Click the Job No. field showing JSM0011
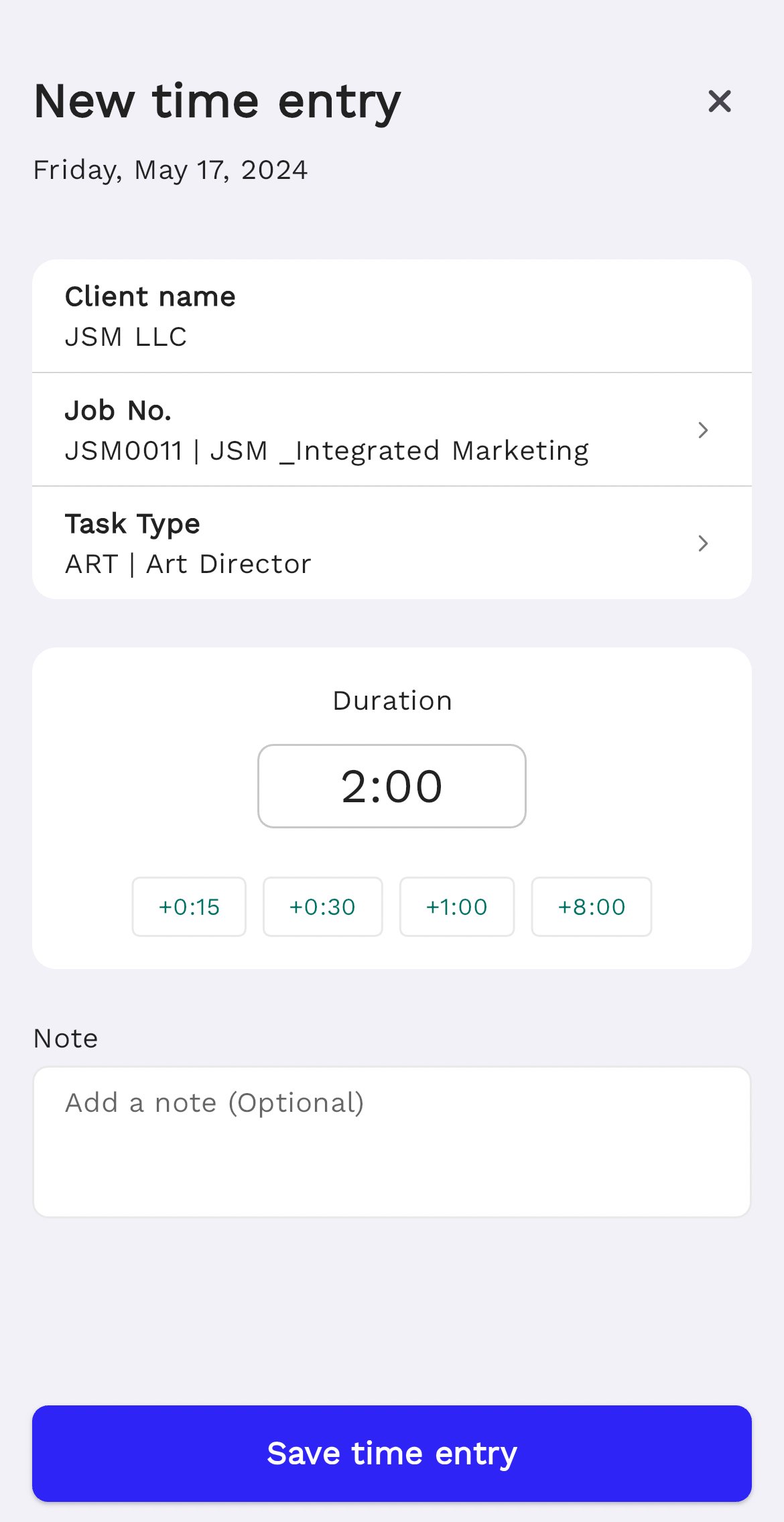Screen dimensions: 784x1522 (327, 450)
